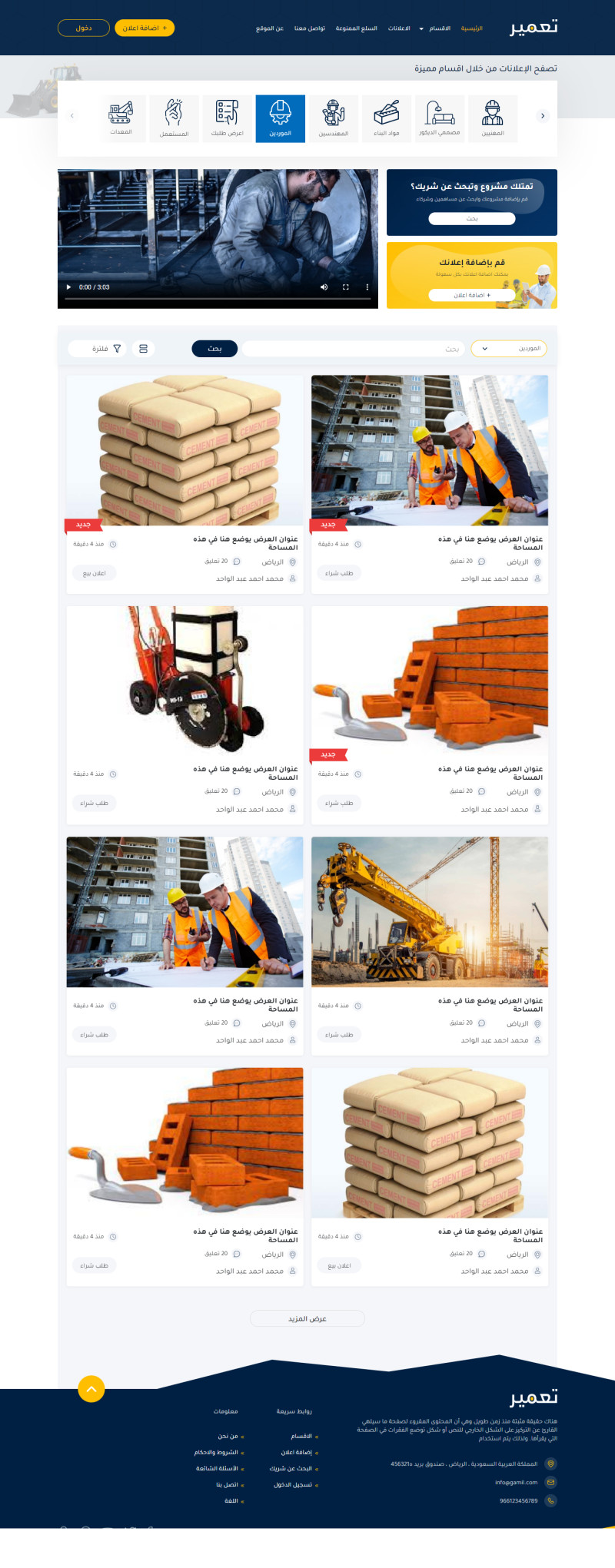Tap the dark blue بحث search button
This screenshot has height=1568, width=615.
tap(214, 349)
